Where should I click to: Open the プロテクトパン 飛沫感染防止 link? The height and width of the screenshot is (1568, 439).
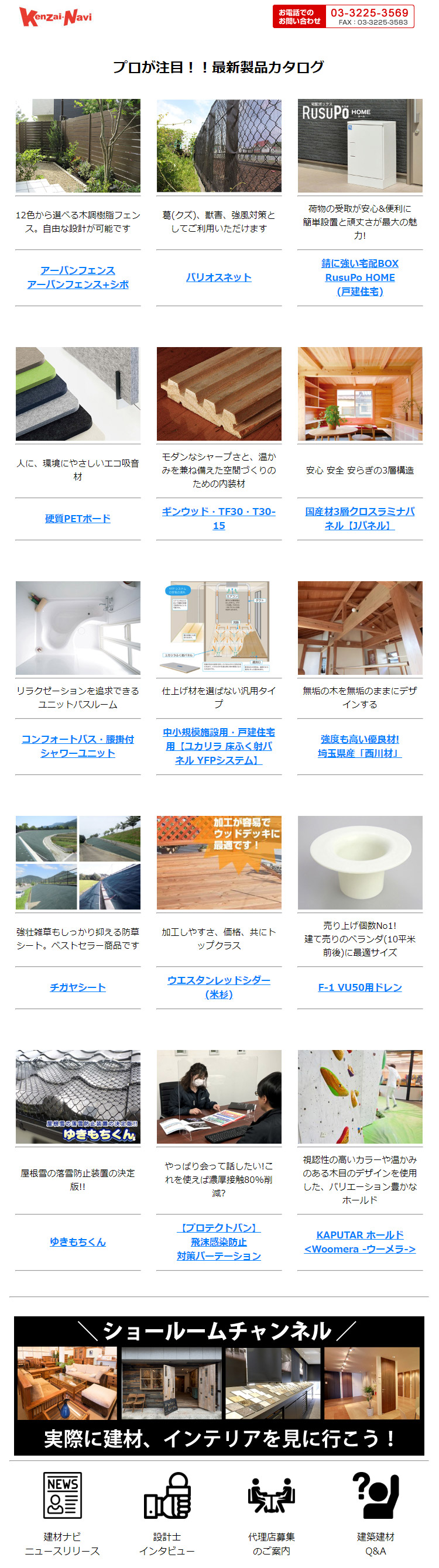click(218, 1242)
